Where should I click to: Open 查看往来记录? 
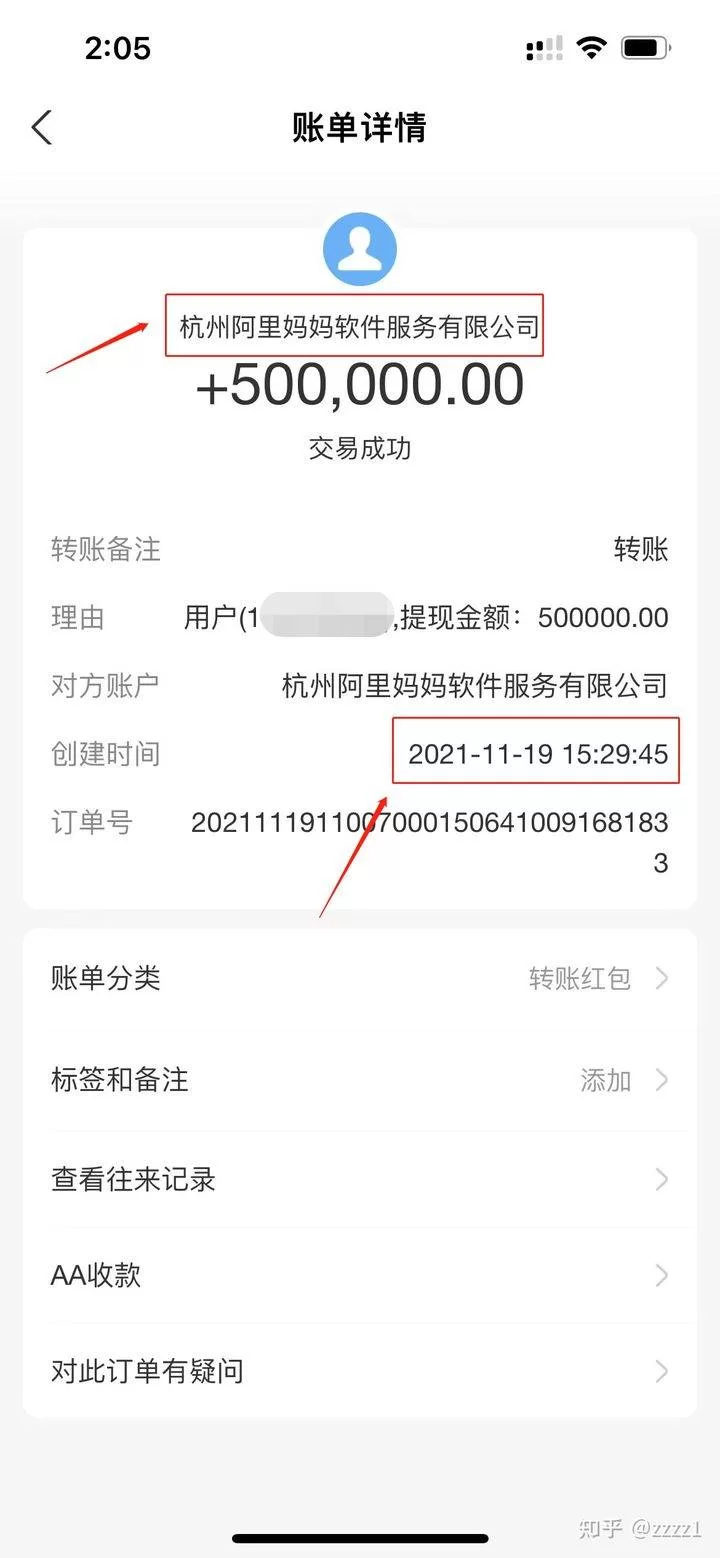[x=360, y=1179]
